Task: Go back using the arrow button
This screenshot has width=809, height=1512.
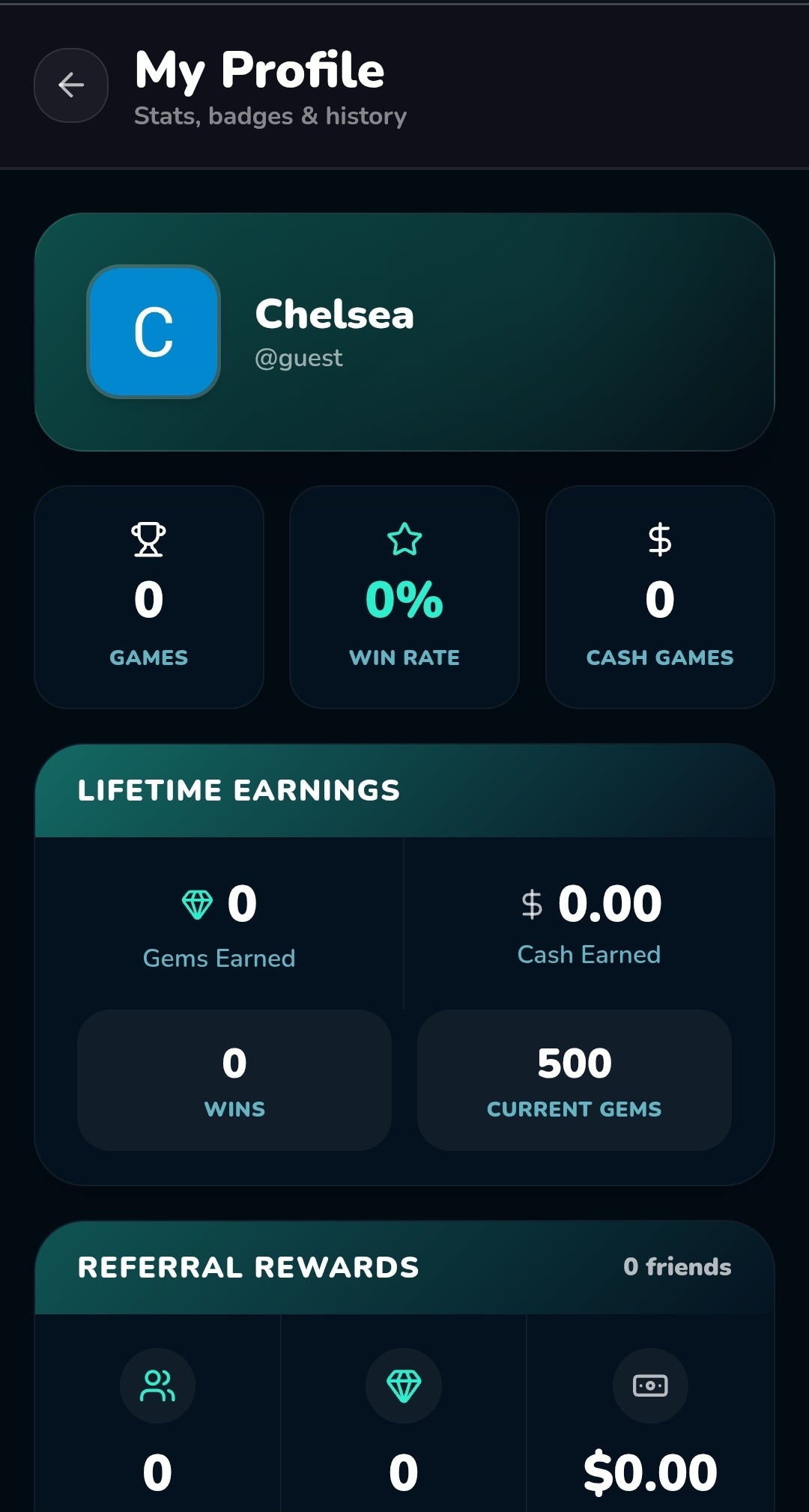Action: pyautogui.click(x=71, y=85)
